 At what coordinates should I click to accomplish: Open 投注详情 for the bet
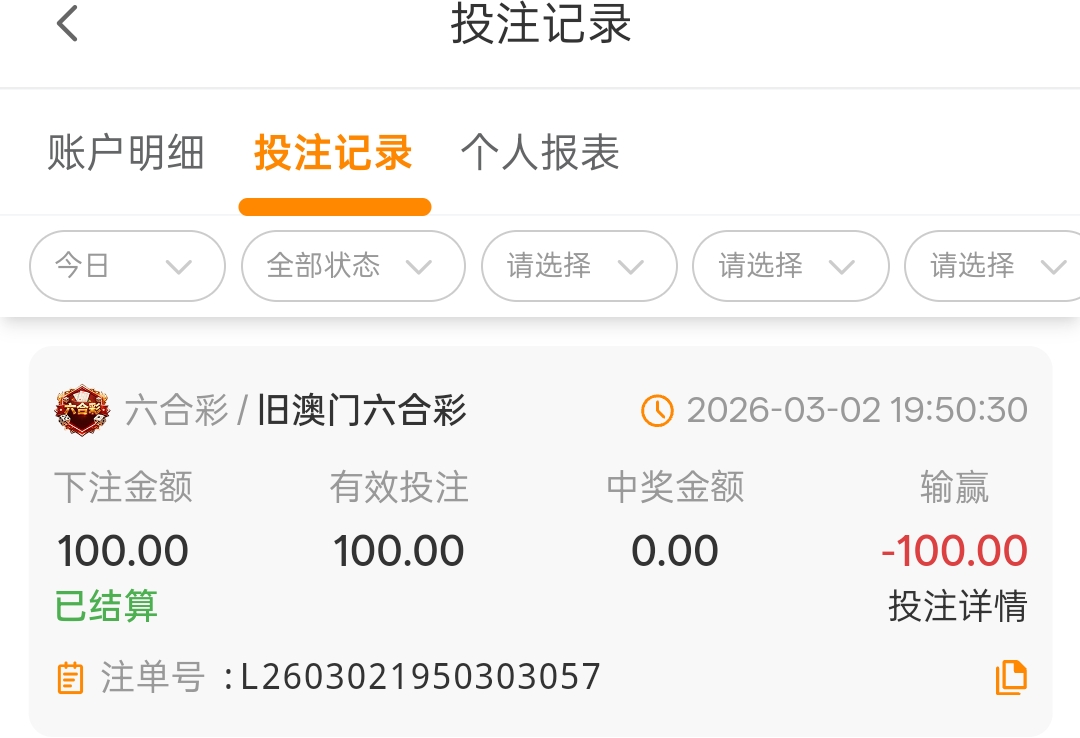[957, 606]
